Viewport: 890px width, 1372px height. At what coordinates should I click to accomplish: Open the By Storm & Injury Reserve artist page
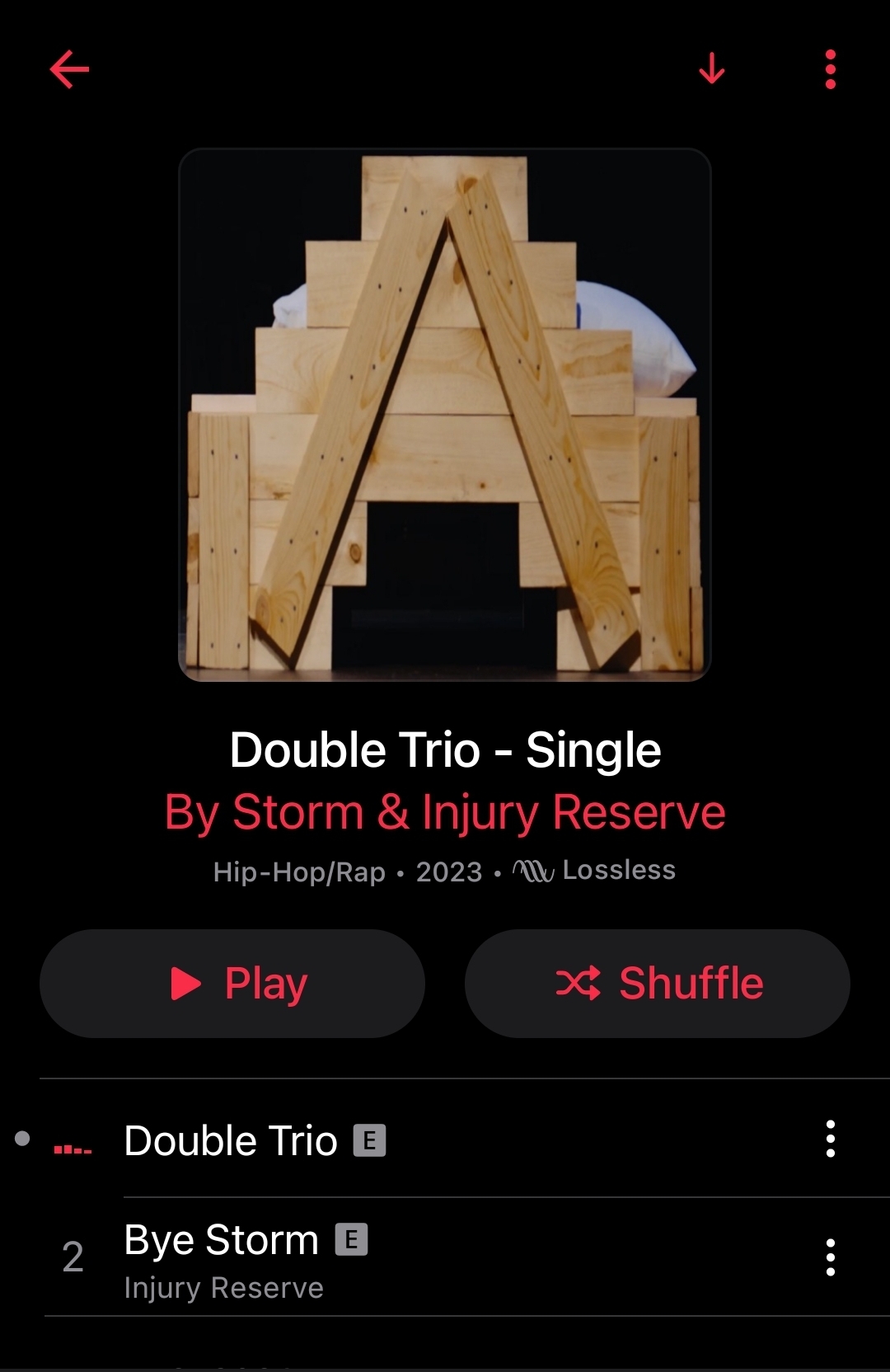(445, 812)
